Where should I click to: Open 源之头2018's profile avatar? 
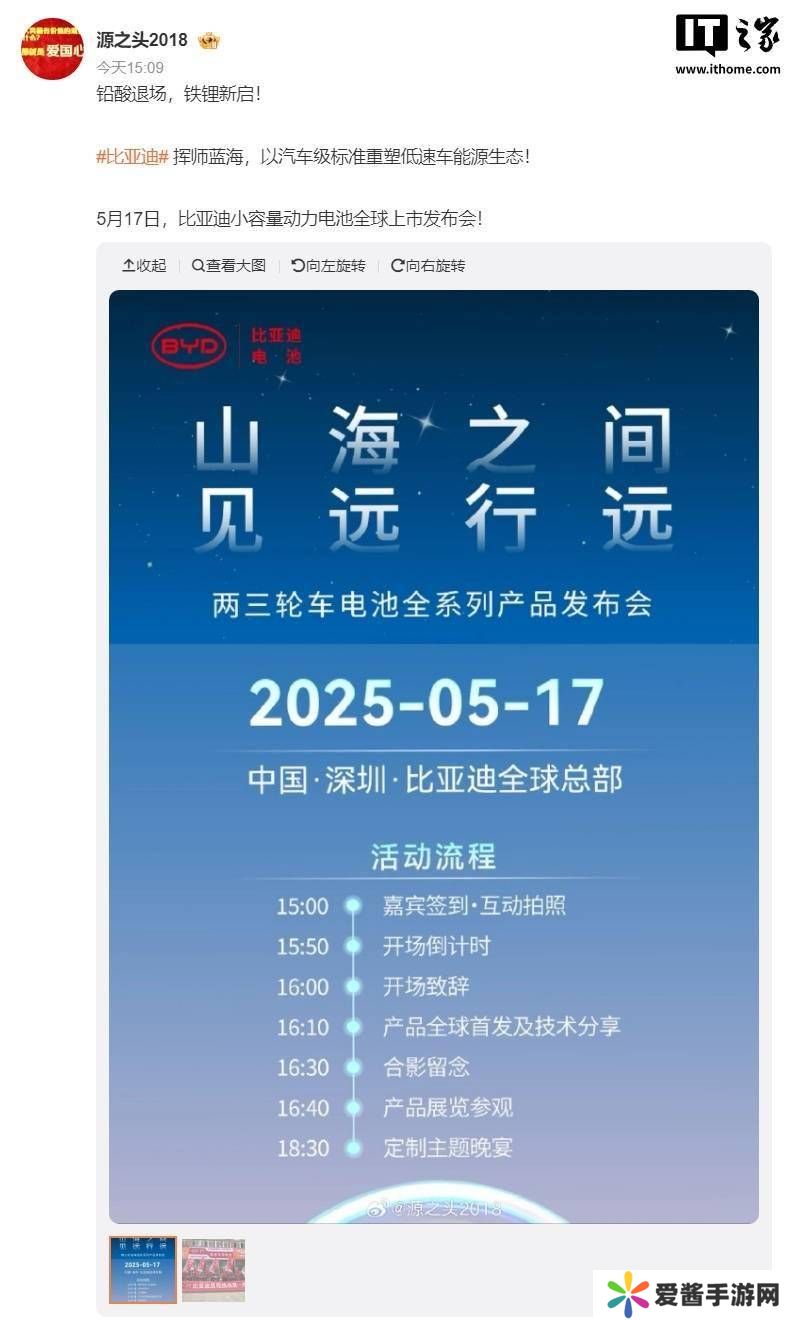[52, 48]
